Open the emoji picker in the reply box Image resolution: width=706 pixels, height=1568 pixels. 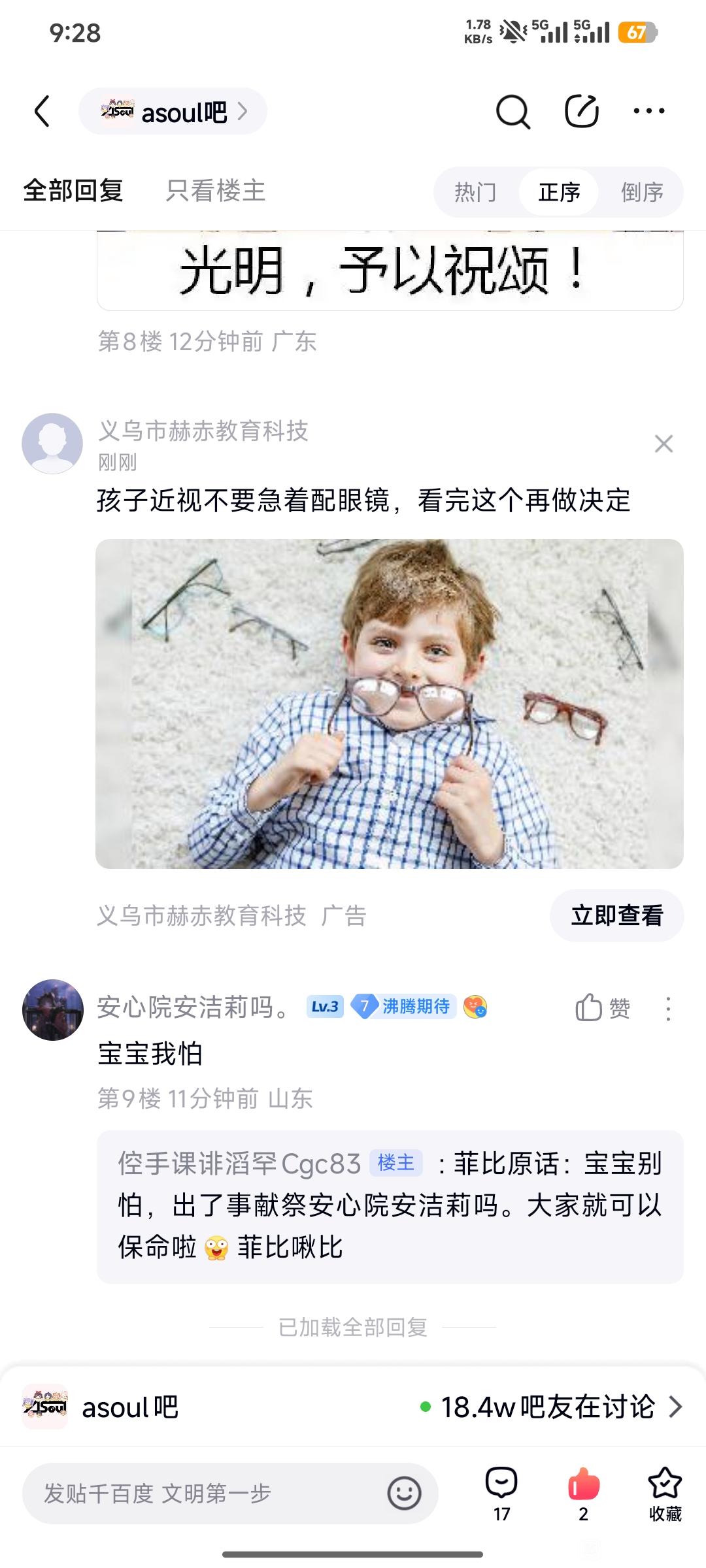click(x=404, y=1493)
